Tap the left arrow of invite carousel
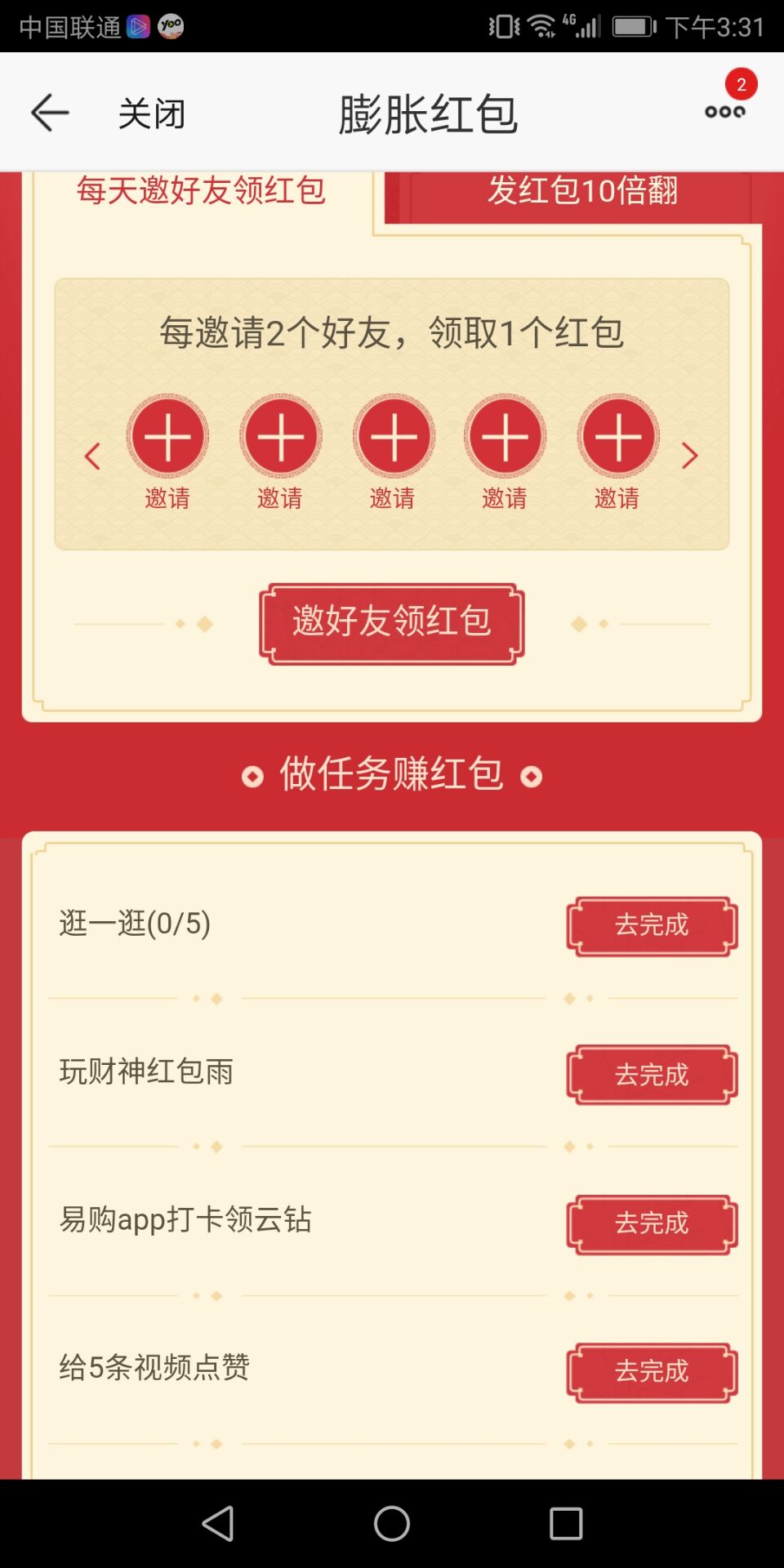Screen dimensions: 784x1568 [x=92, y=456]
